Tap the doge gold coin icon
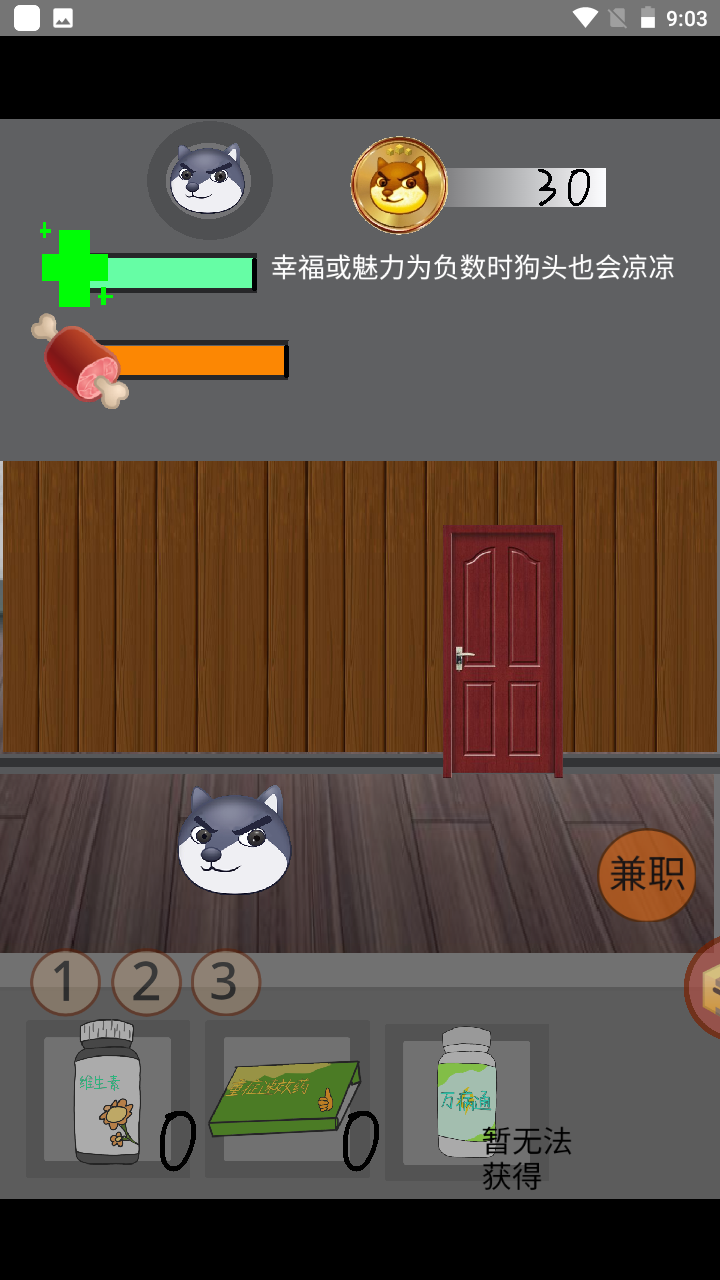The width and height of the screenshot is (720, 1280). [399, 185]
